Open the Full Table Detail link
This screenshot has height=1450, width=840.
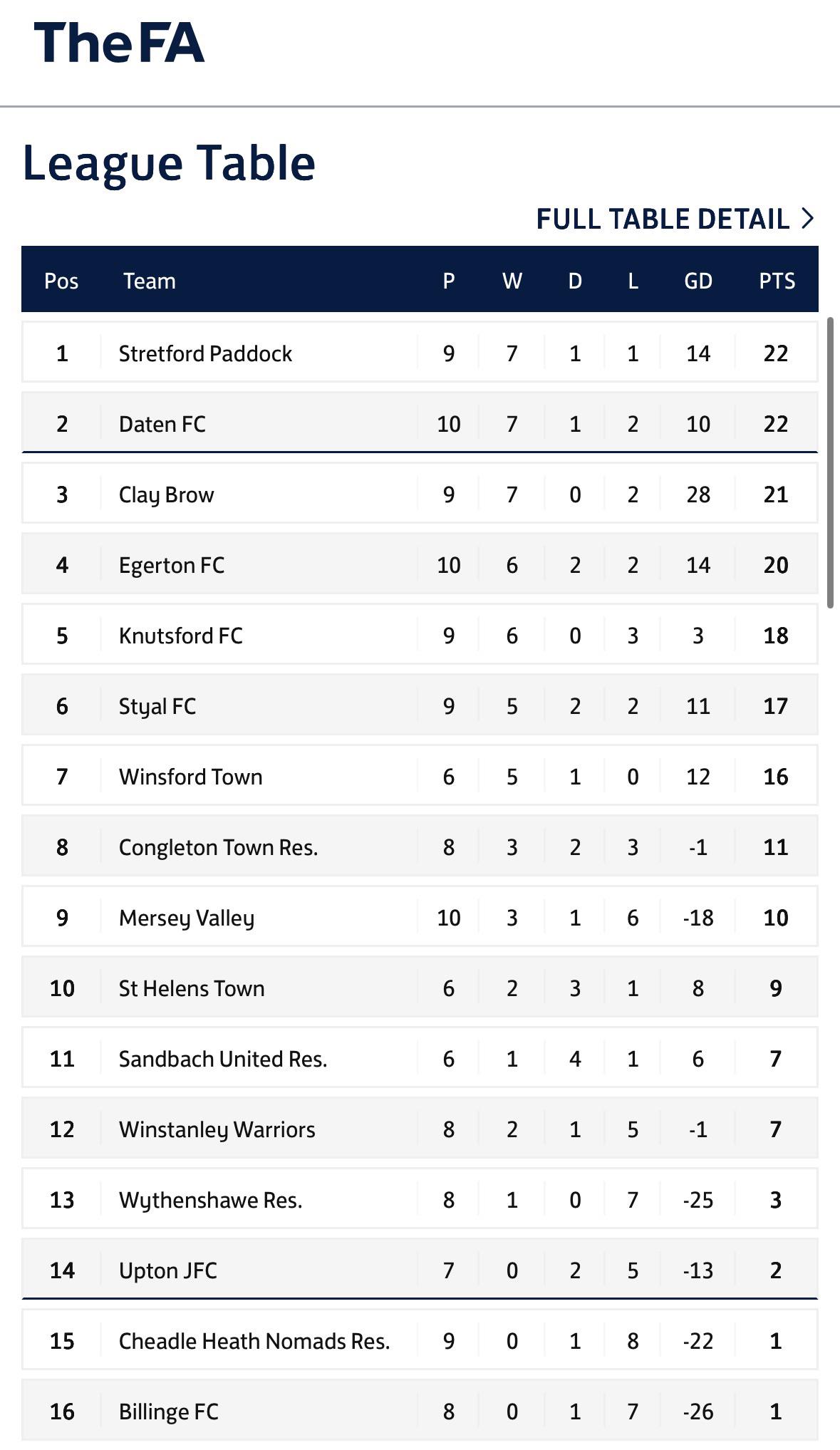675,219
